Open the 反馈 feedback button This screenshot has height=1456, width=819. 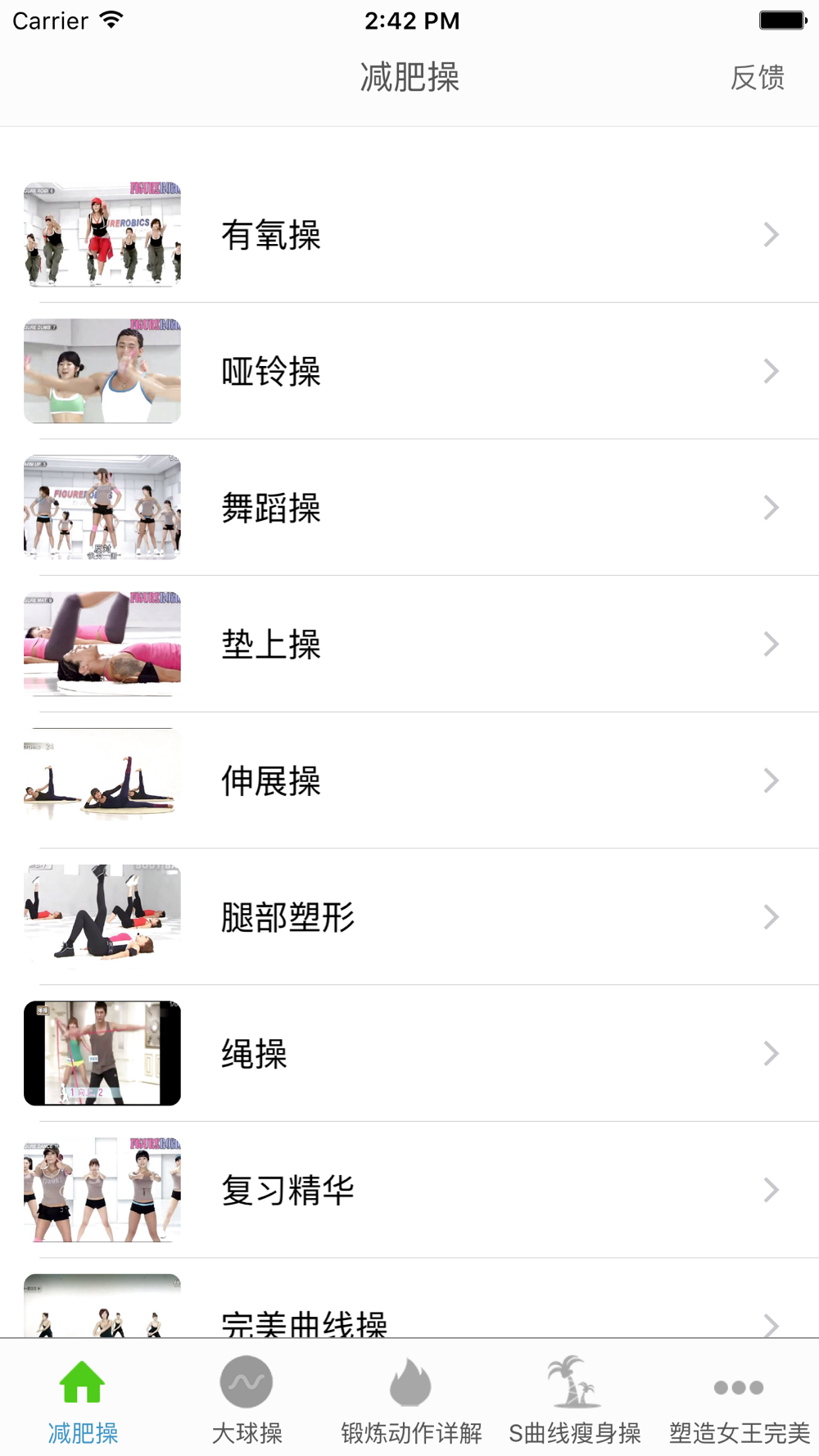pyautogui.click(x=757, y=78)
